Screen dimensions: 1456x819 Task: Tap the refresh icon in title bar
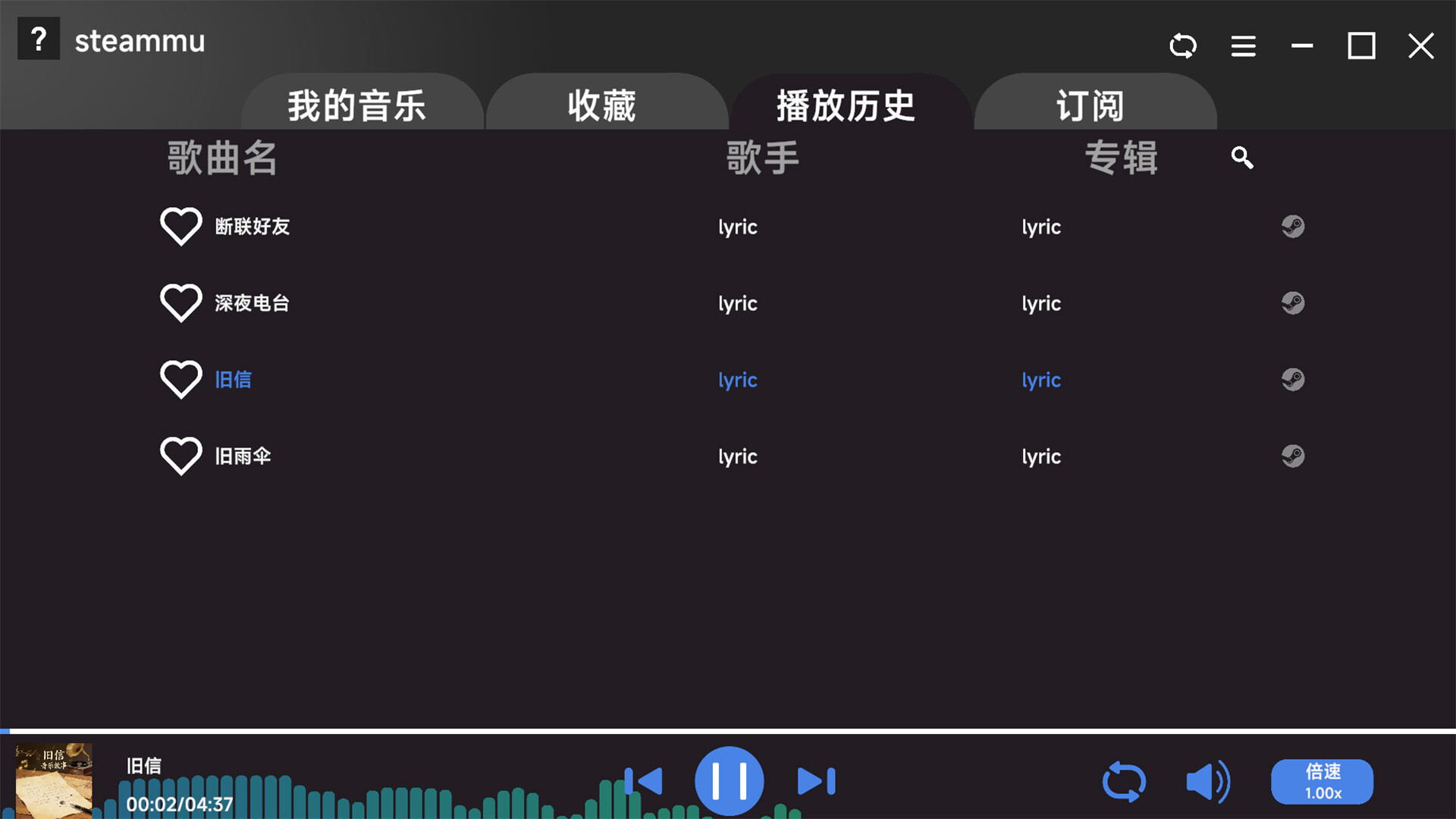click(1182, 46)
